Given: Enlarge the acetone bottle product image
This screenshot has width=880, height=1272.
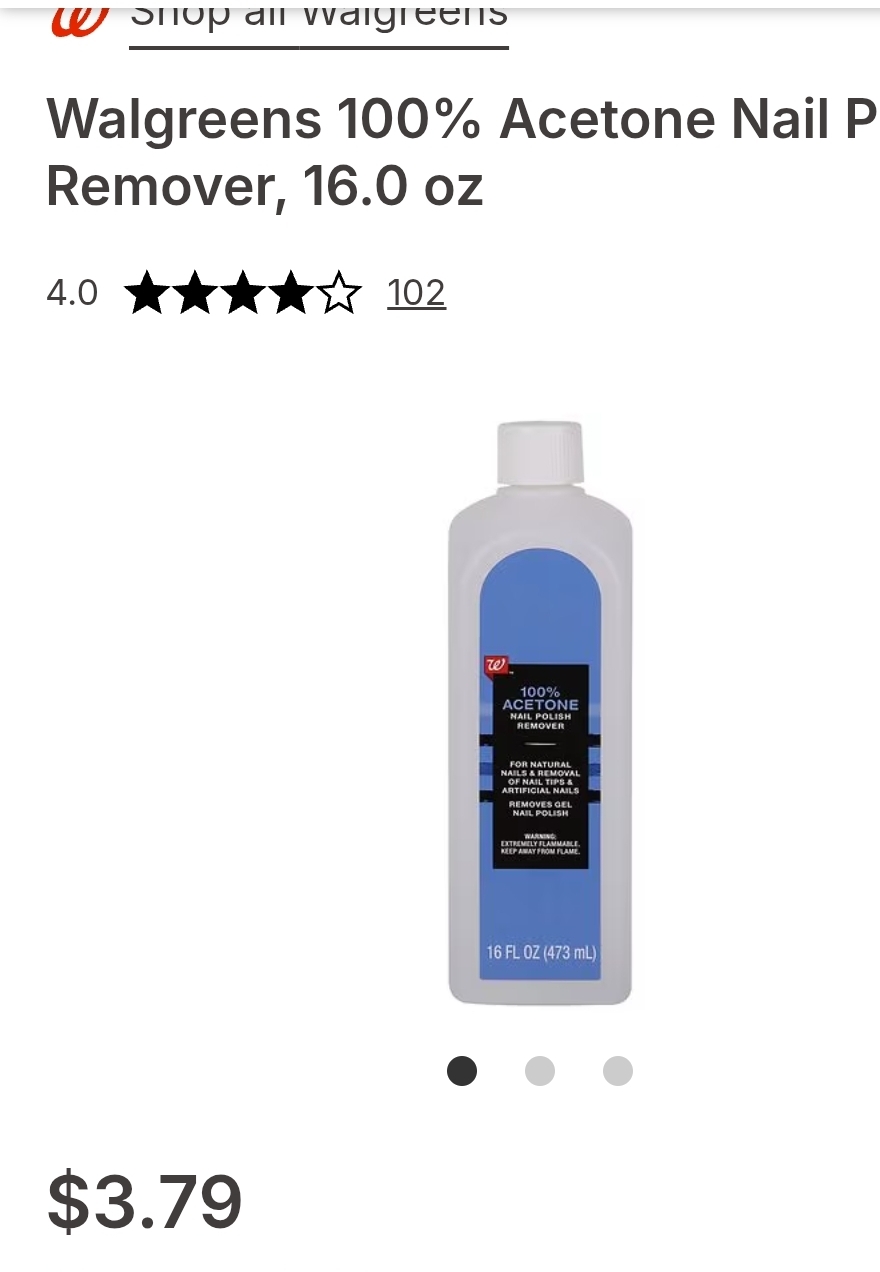Looking at the screenshot, I should (540, 712).
